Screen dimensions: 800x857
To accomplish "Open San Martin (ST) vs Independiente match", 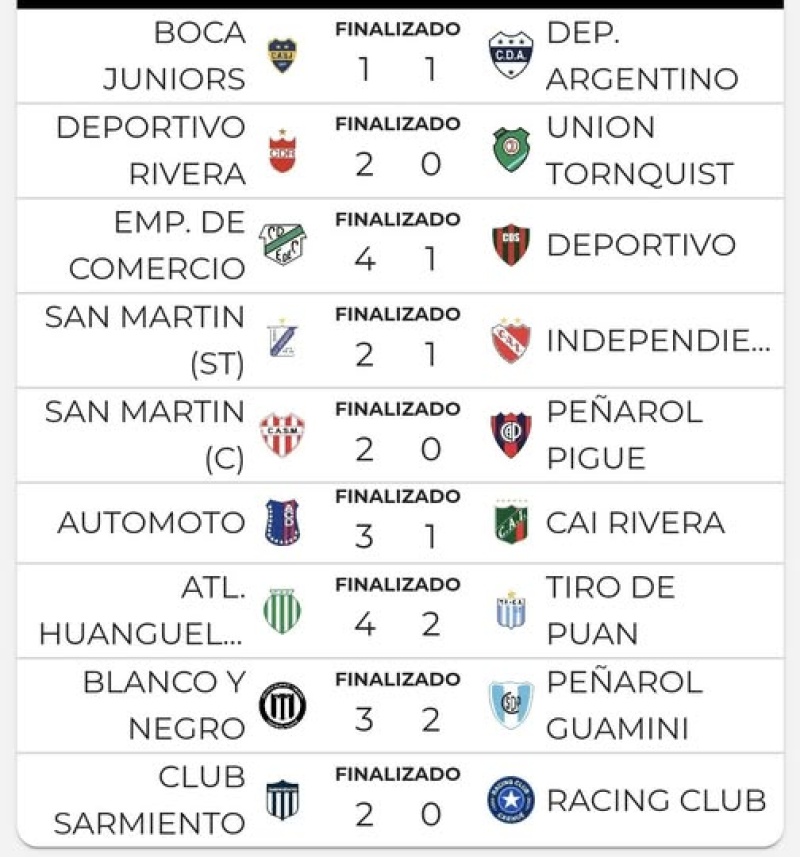I will tap(398, 341).
